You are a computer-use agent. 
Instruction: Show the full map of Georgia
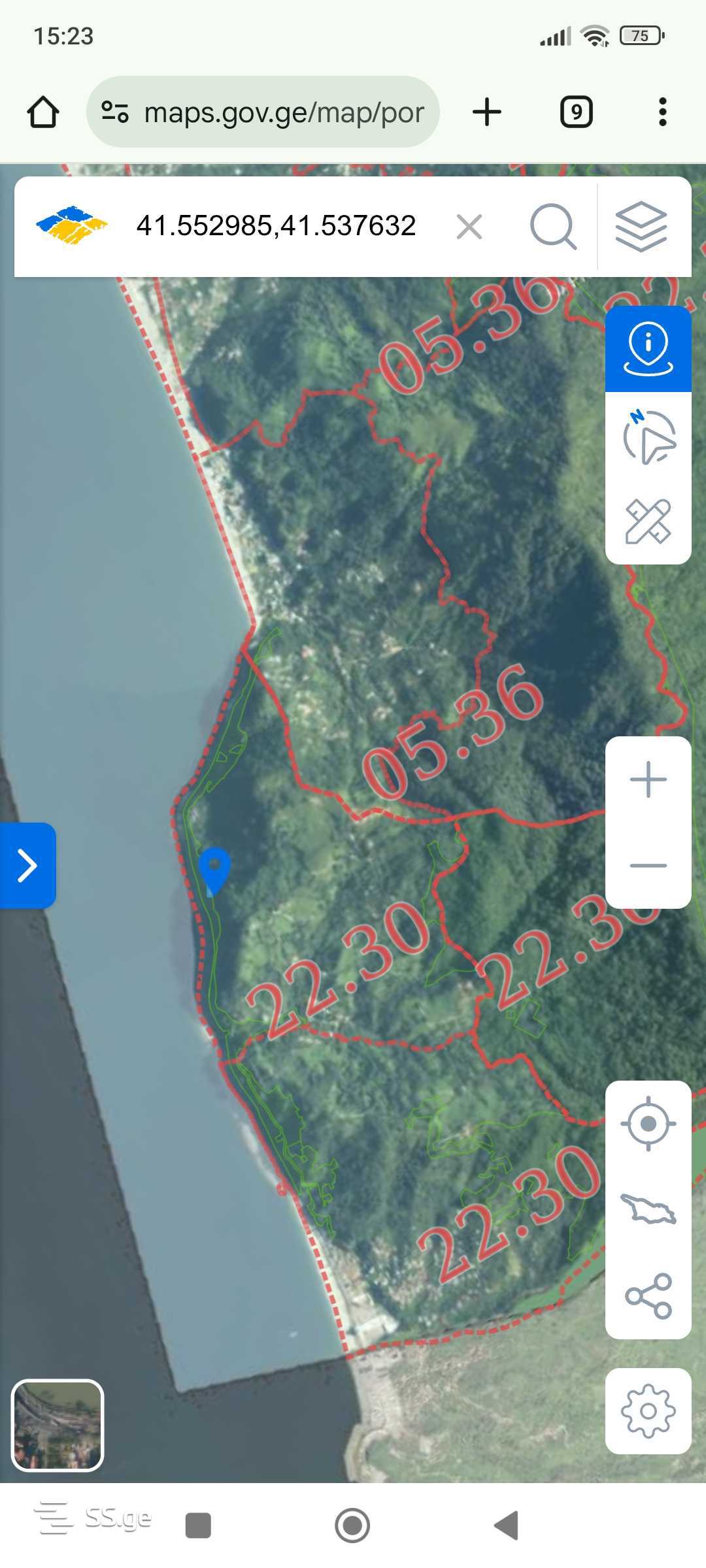click(x=648, y=1209)
